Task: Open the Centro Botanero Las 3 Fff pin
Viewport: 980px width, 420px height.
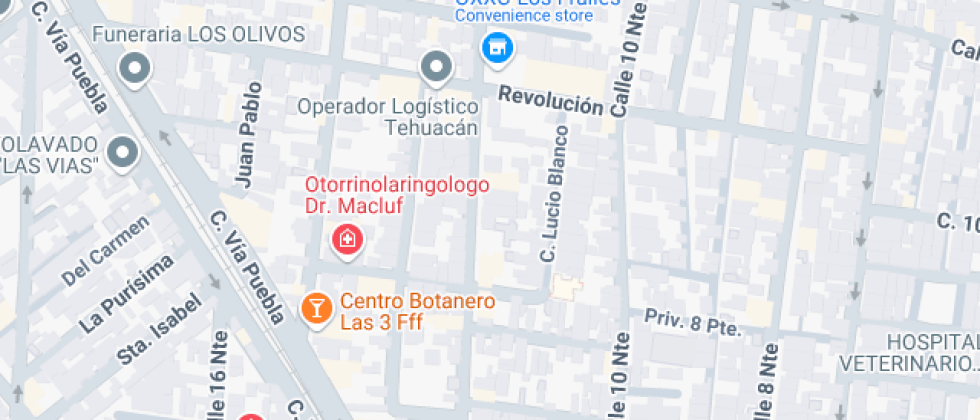Action: point(316,307)
